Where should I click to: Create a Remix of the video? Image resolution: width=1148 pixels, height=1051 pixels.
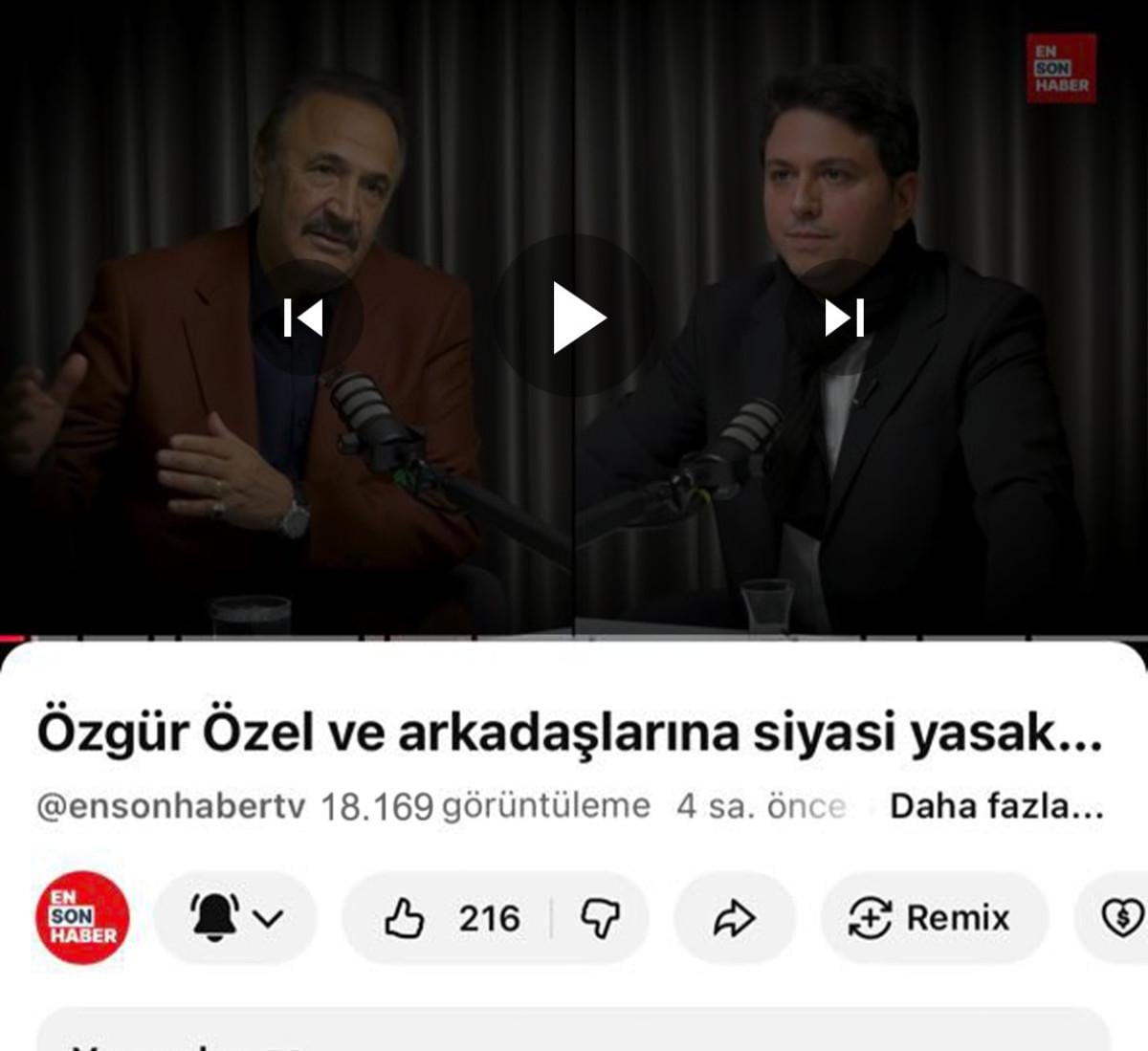930,918
